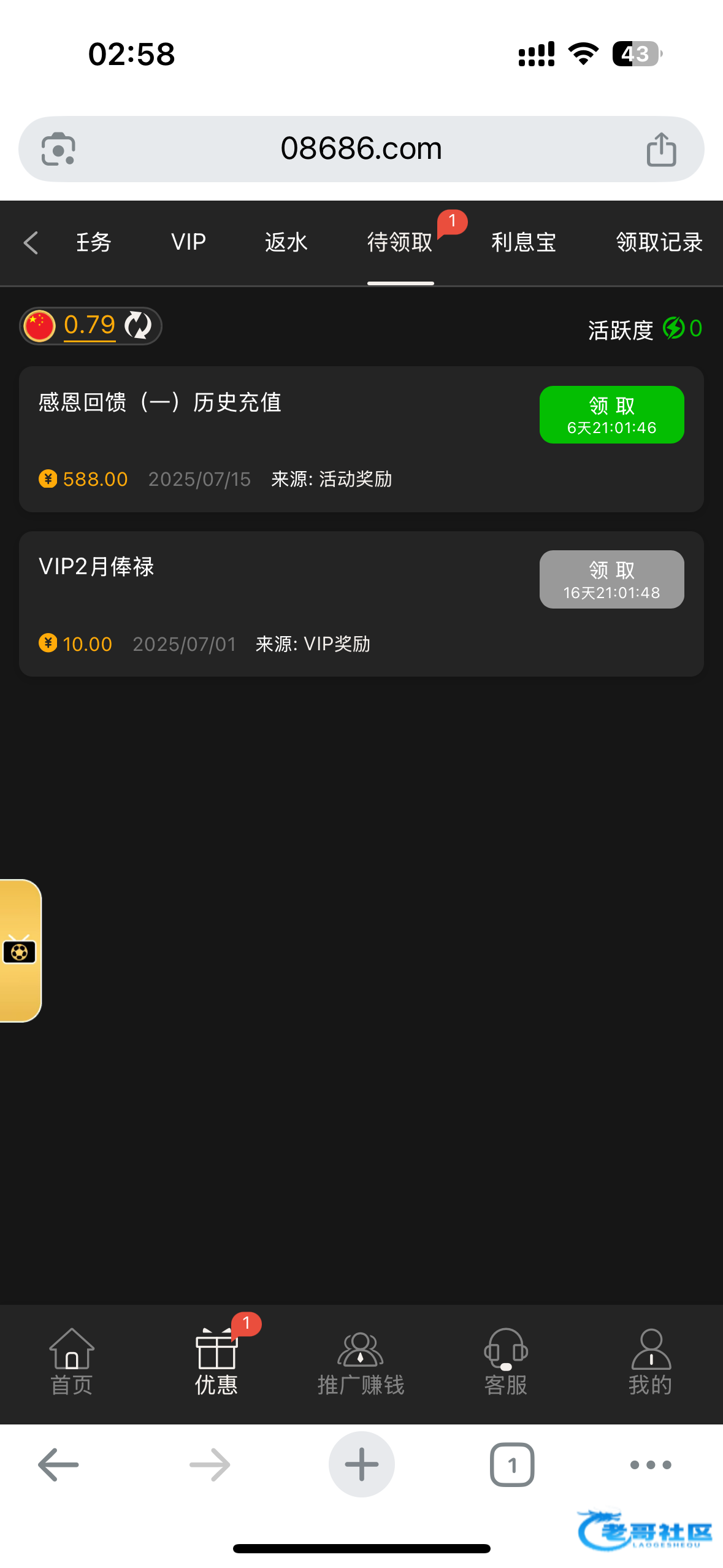Select the 待领取 tab
This screenshot has width=723, height=1568.
pyautogui.click(x=400, y=243)
